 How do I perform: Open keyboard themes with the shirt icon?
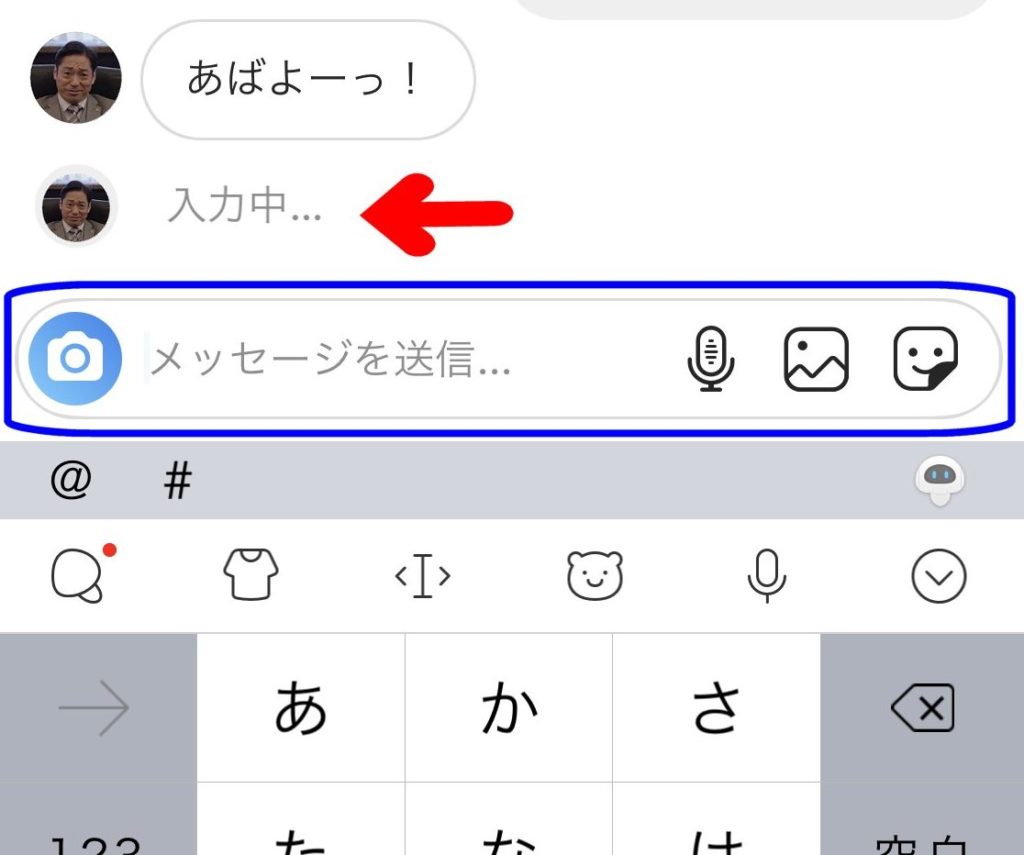(250, 576)
